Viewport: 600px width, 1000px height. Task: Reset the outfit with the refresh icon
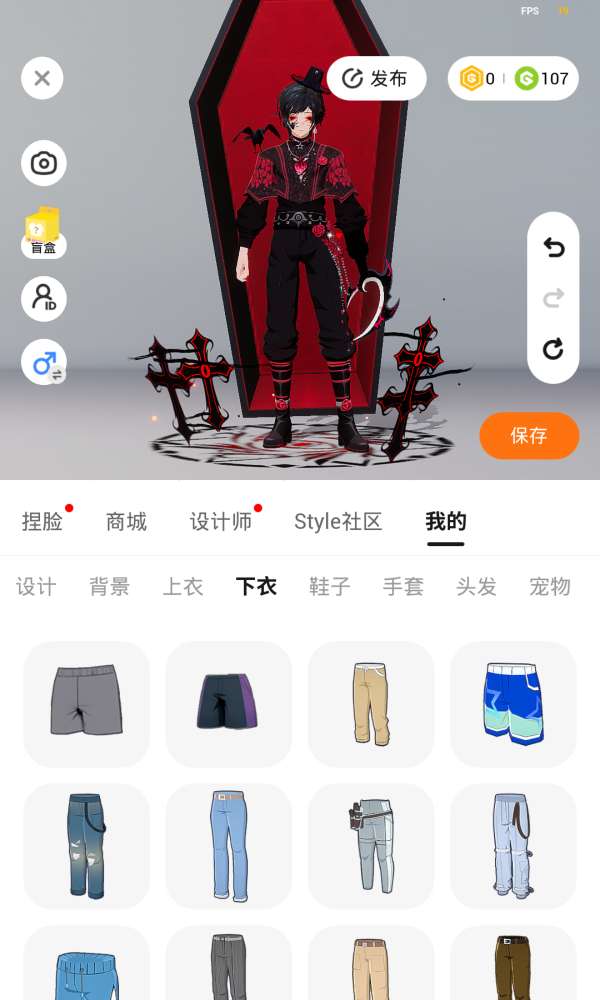(x=553, y=349)
